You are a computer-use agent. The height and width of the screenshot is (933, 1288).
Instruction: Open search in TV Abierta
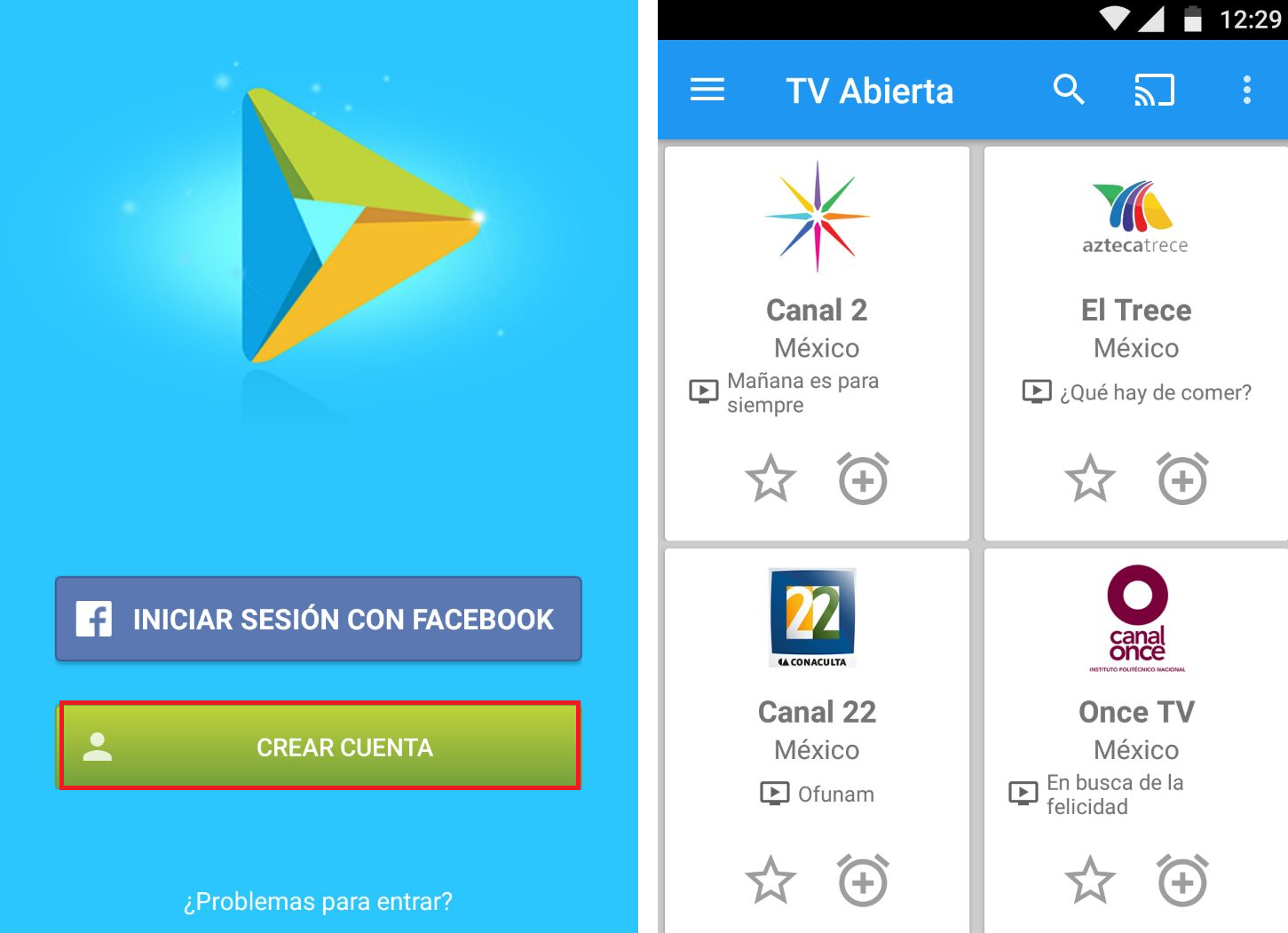(x=1069, y=90)
